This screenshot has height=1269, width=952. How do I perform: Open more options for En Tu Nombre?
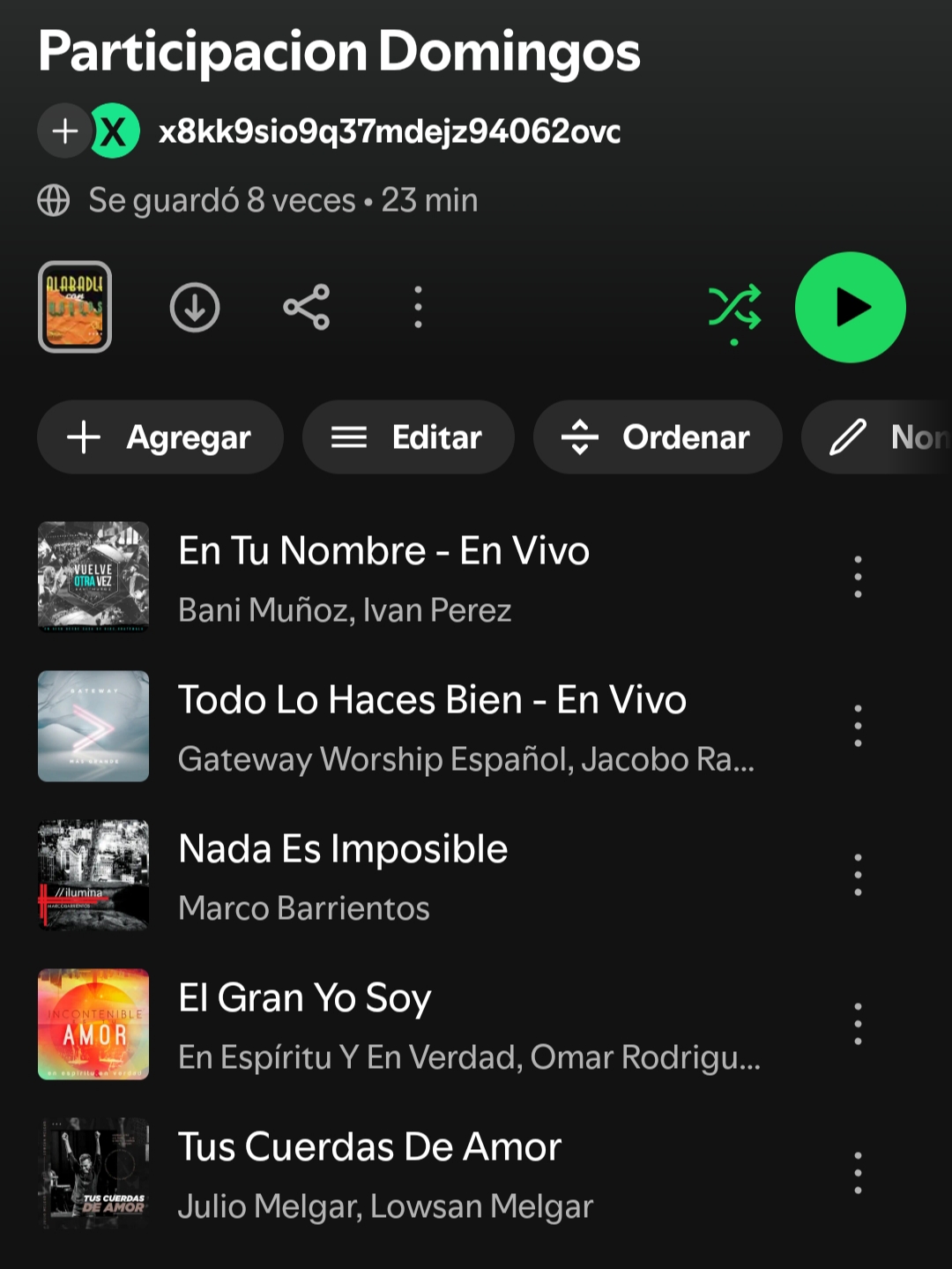858,577
